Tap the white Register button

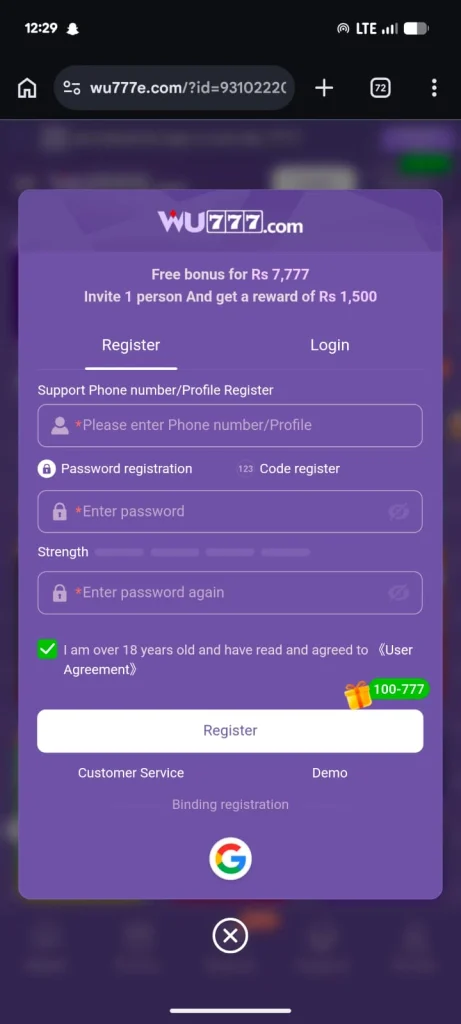coord(230,731)
